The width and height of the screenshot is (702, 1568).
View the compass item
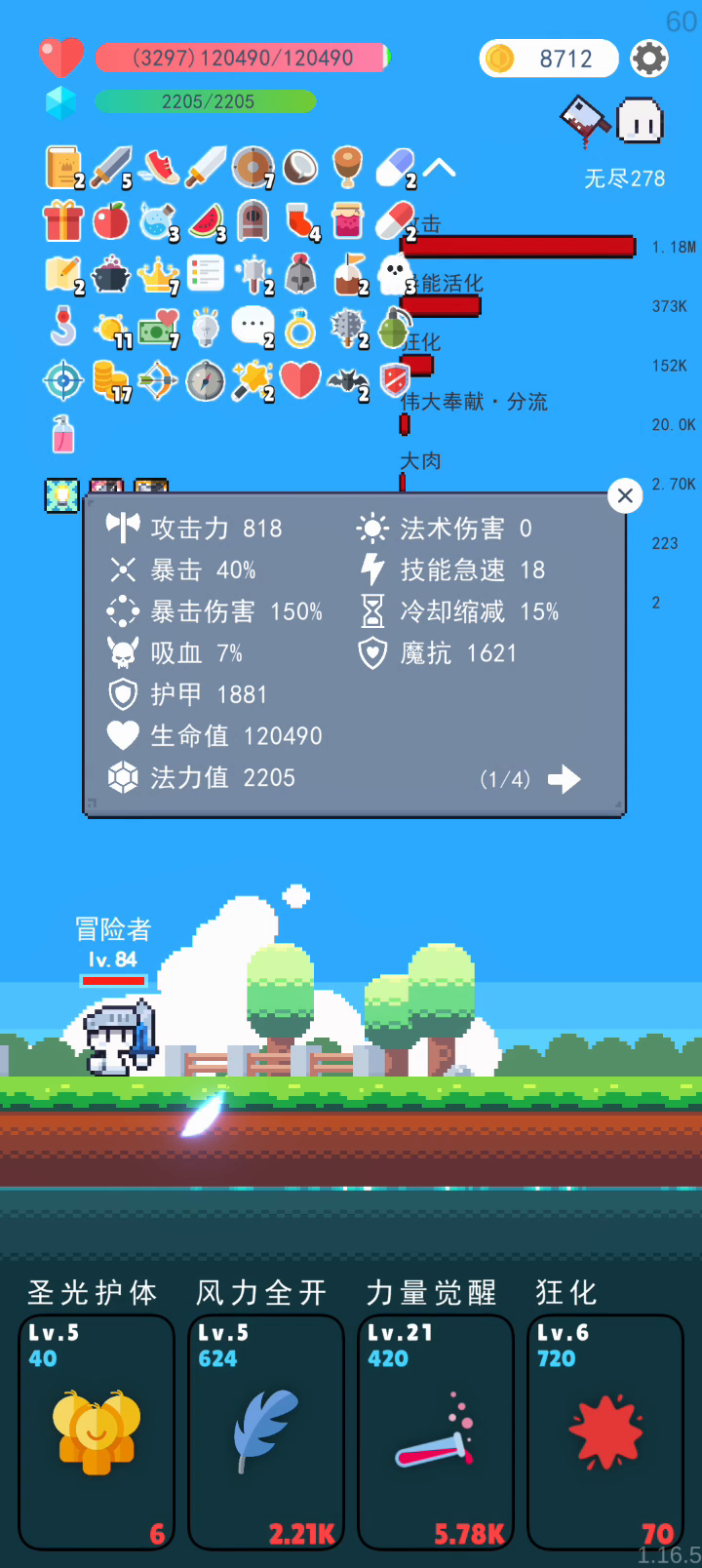click(206, 381)
